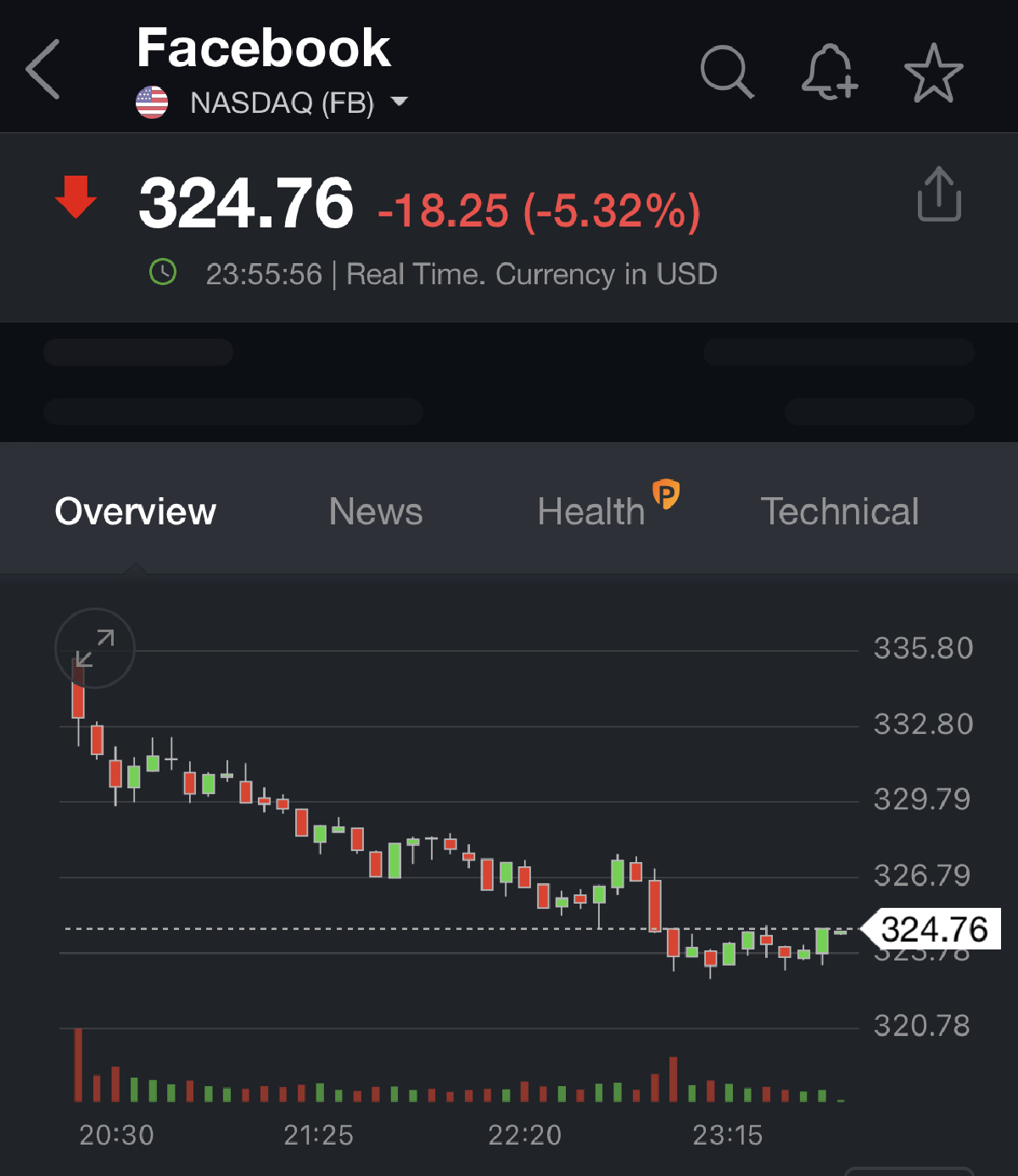The width and height of the screenshot is (1018, 1176).
Task: Expand the NASDAQ (FB) exchange dropdown
Action: click(399, 103)
